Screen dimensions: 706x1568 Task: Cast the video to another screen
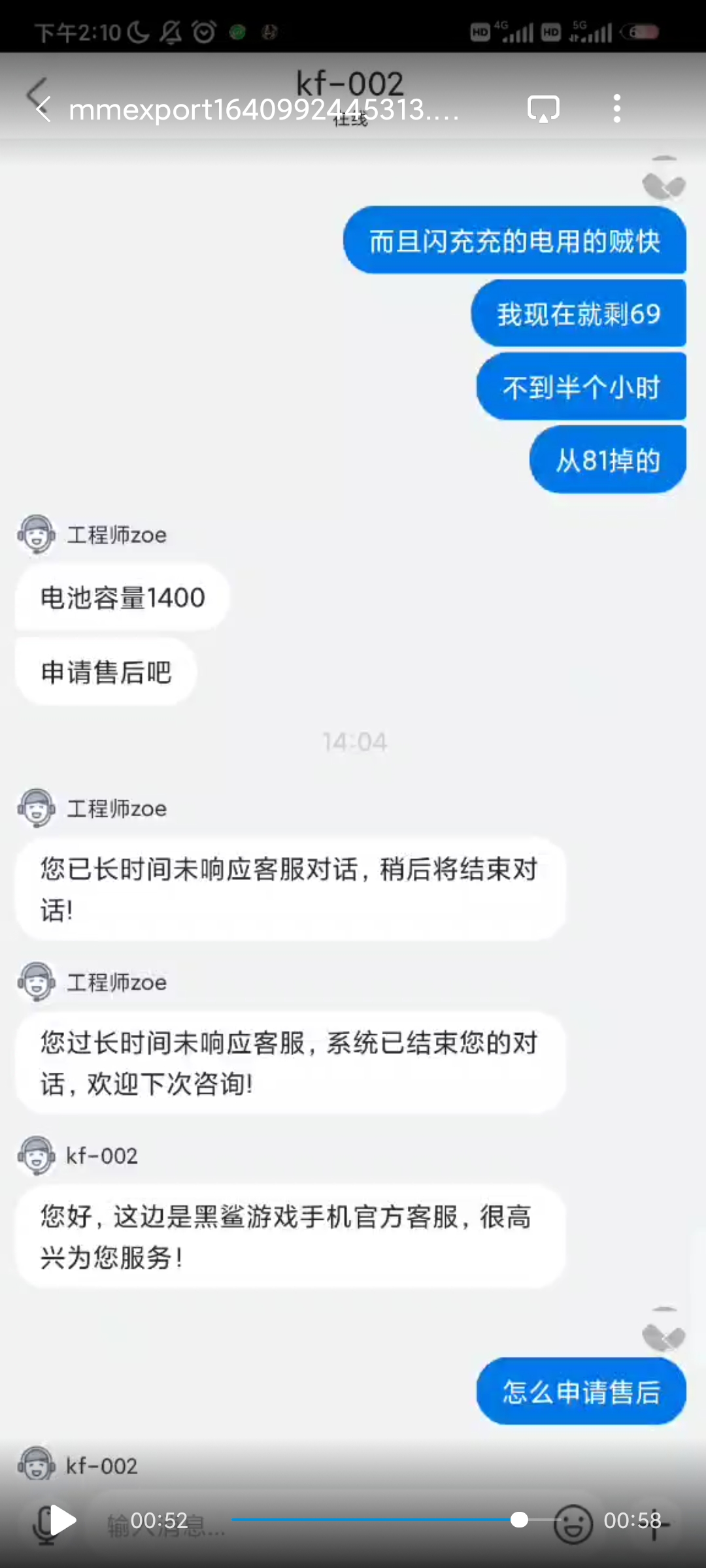click(x=543, y=108)
